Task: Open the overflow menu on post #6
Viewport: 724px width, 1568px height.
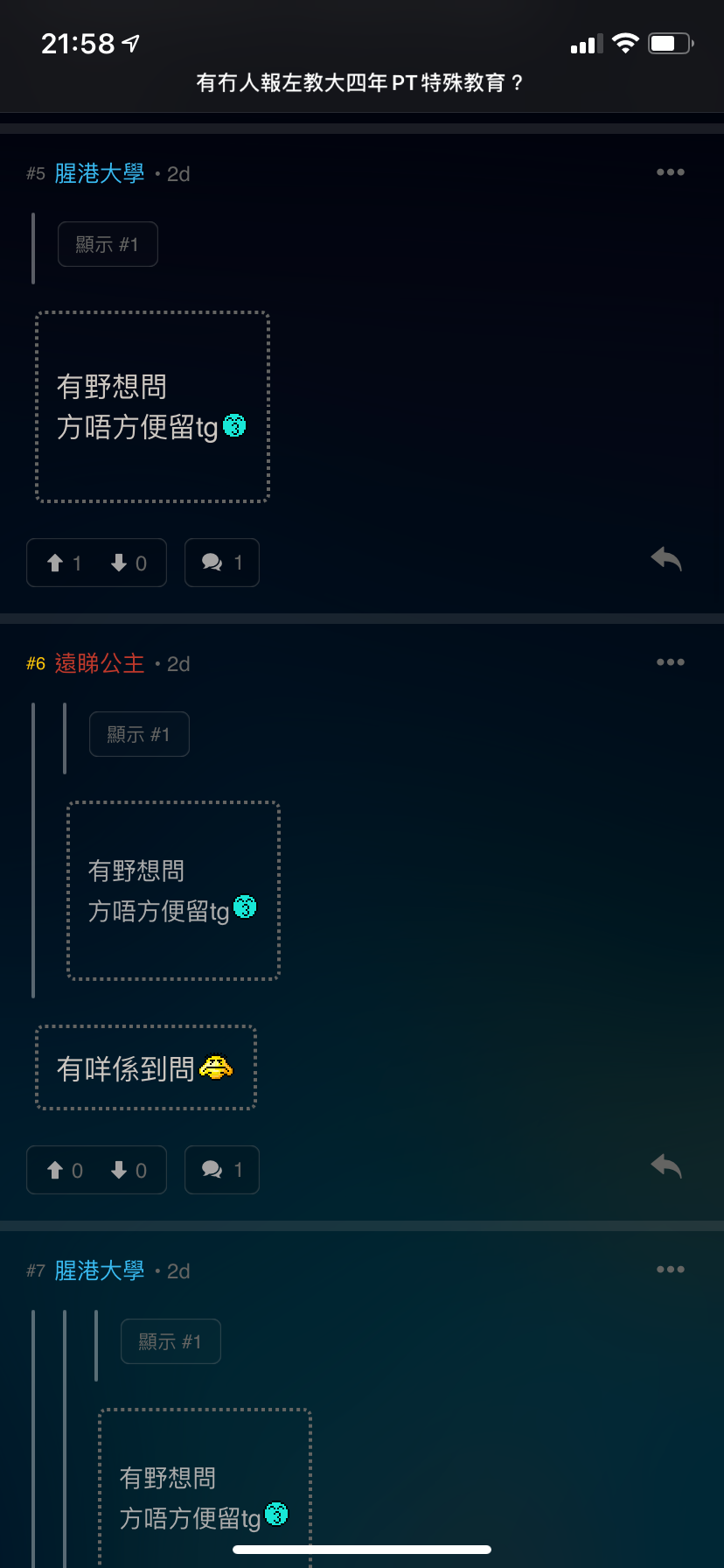Action: (x=671, y=662)
